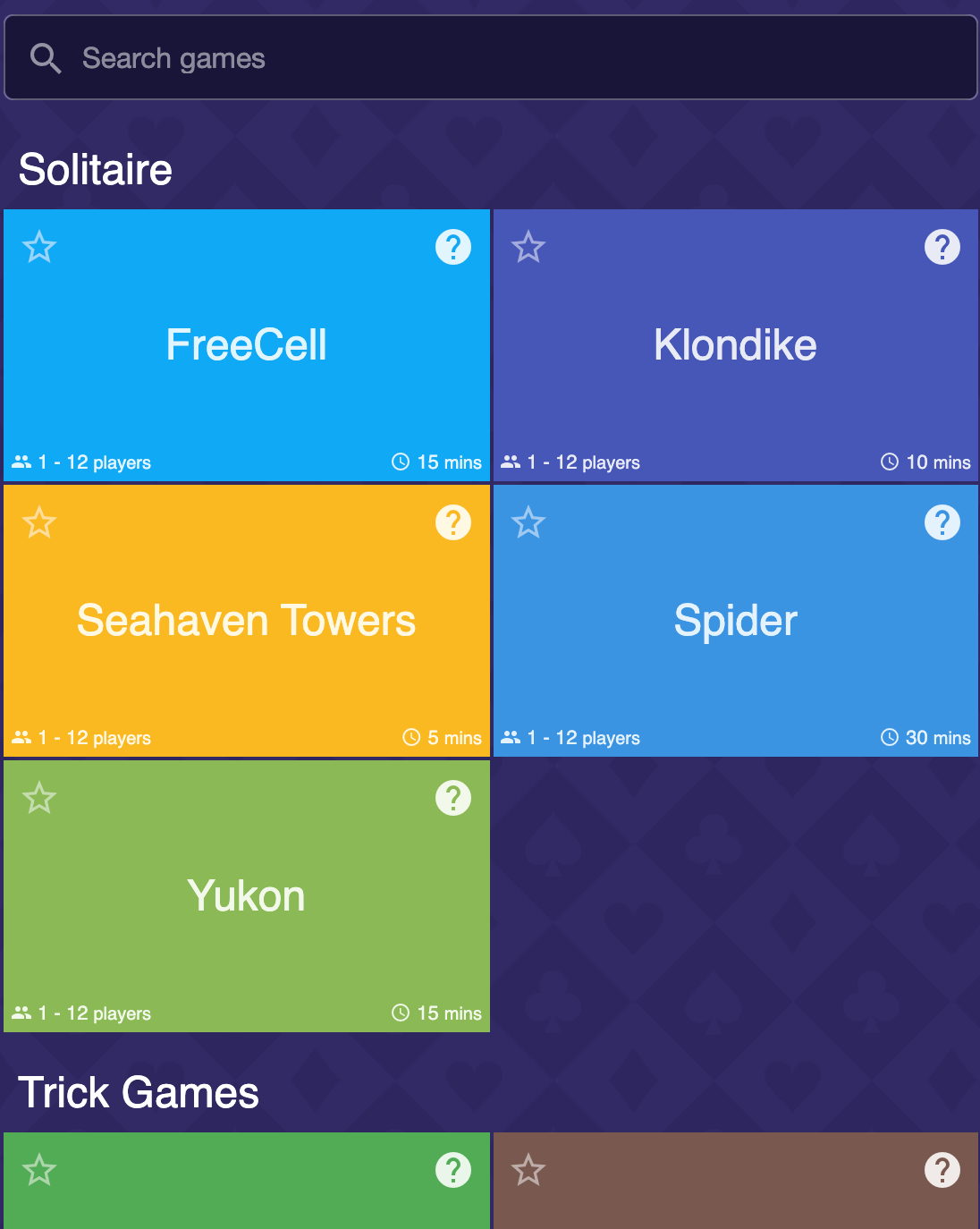Open help for Yukon
The height and width of the screenshot is (1229, 980).
pos(453,798)
